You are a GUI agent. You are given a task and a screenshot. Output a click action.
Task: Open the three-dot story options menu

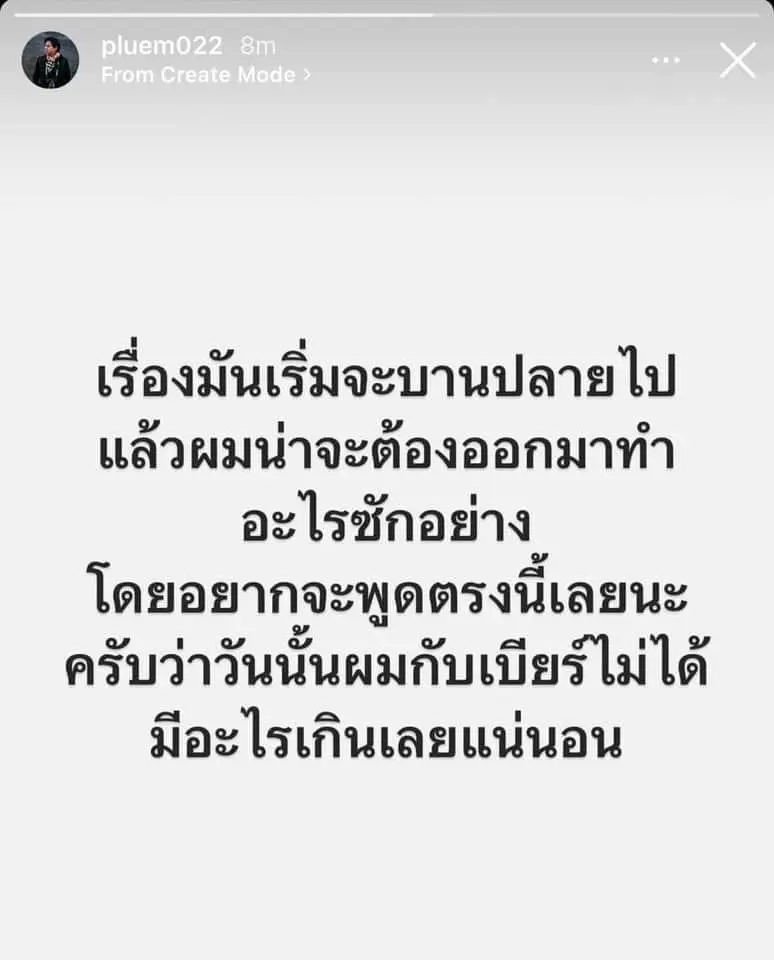[x=666, y=61]
